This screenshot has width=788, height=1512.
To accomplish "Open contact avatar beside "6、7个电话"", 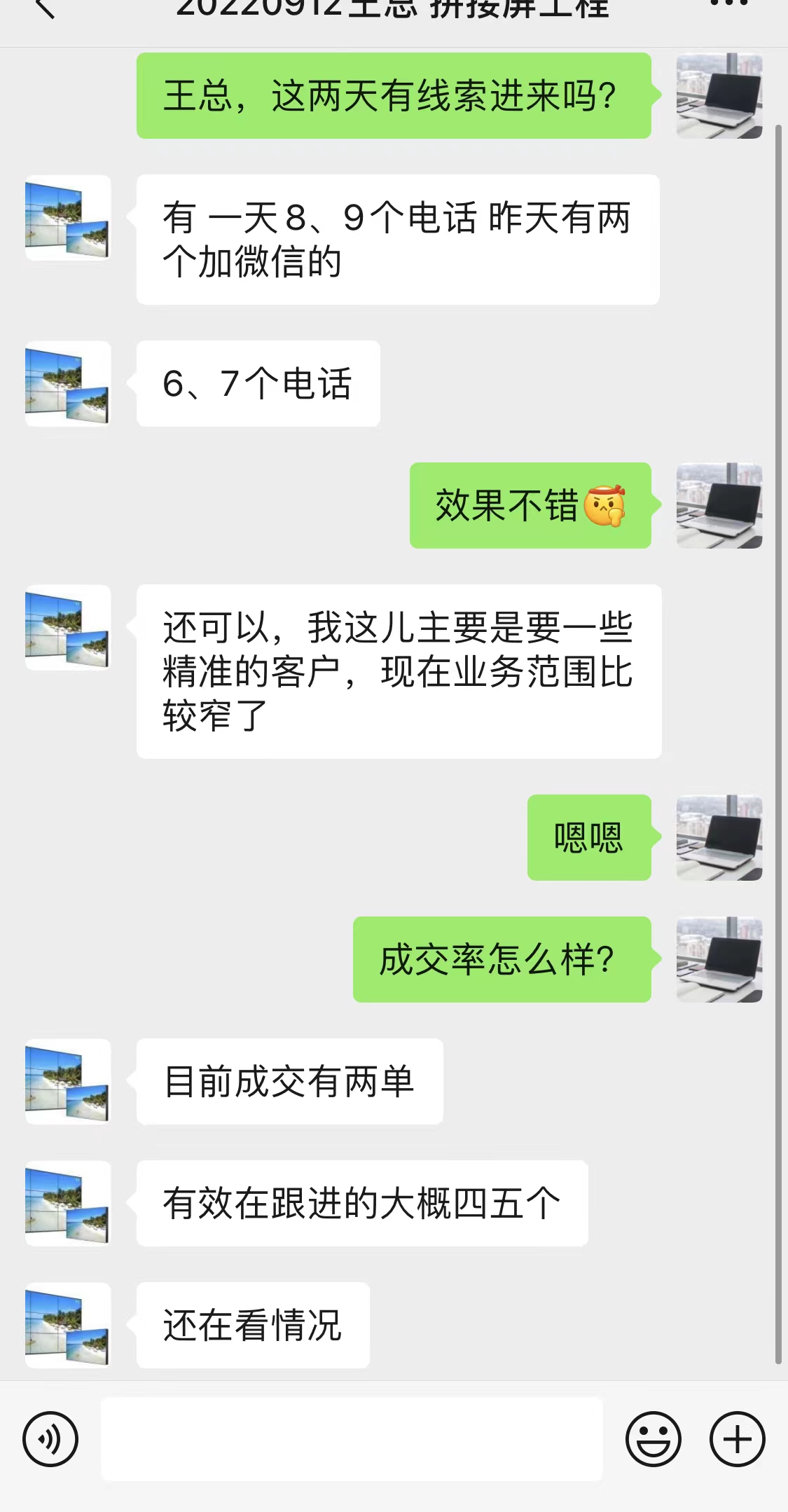I will tap(68, 384).
